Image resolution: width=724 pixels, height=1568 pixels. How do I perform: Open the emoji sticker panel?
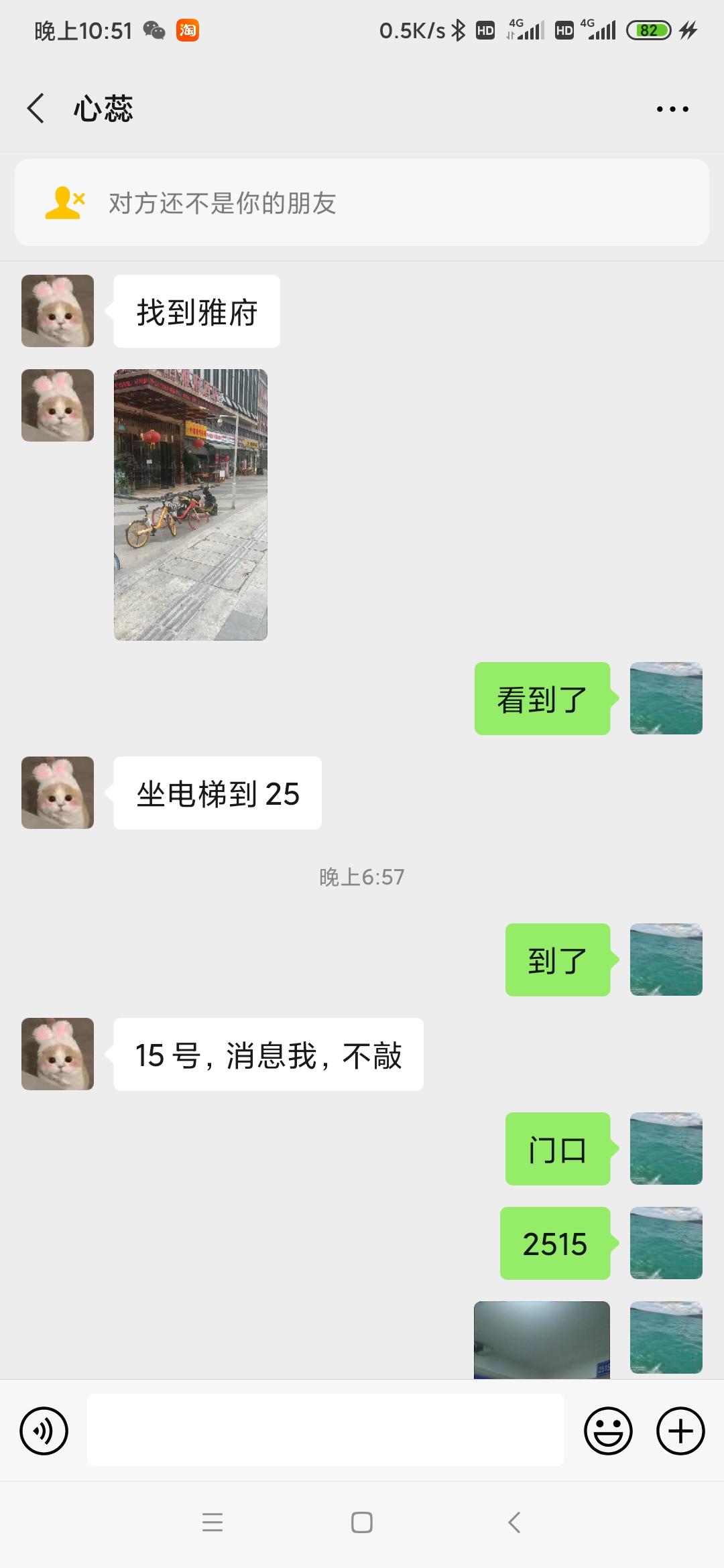[x=608, y=1431]
